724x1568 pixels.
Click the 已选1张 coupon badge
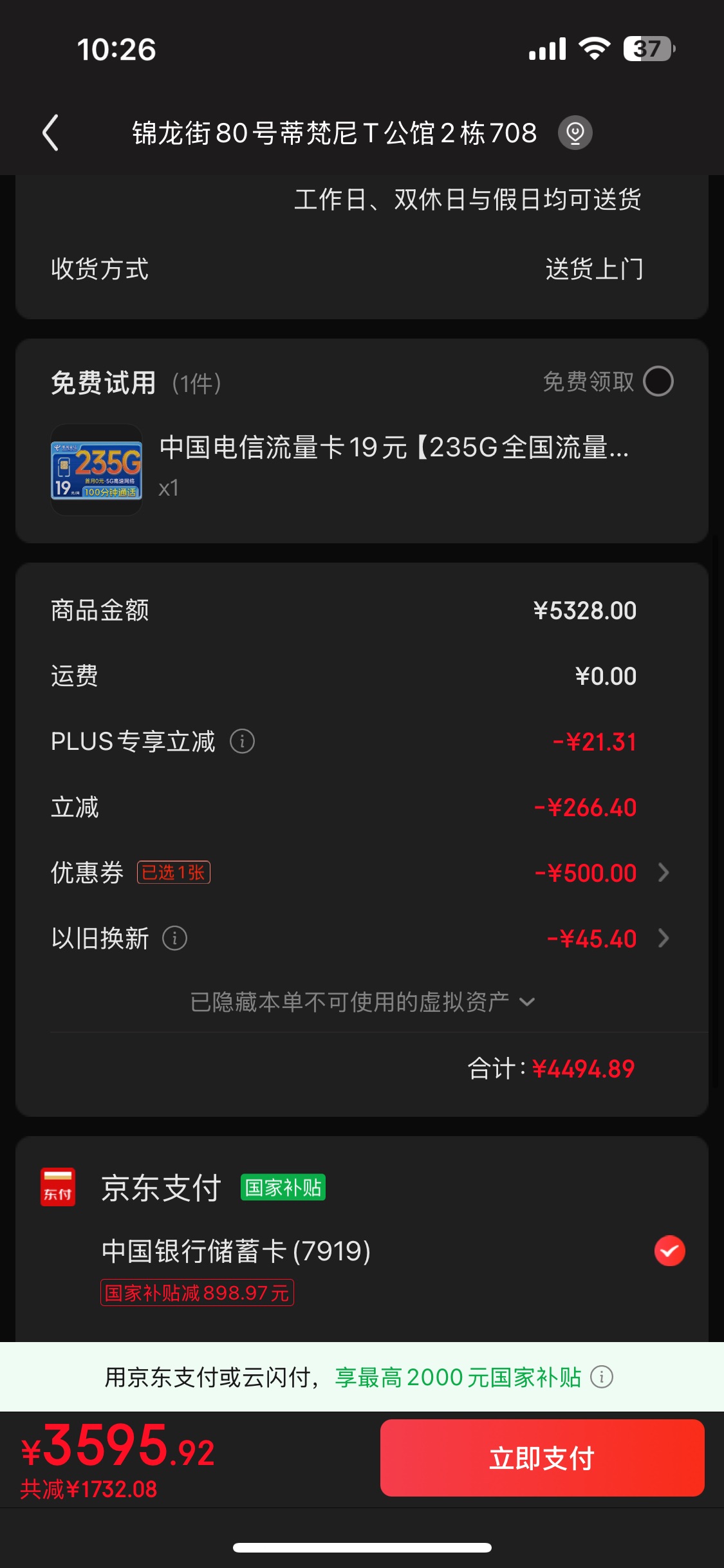(173, 873)
